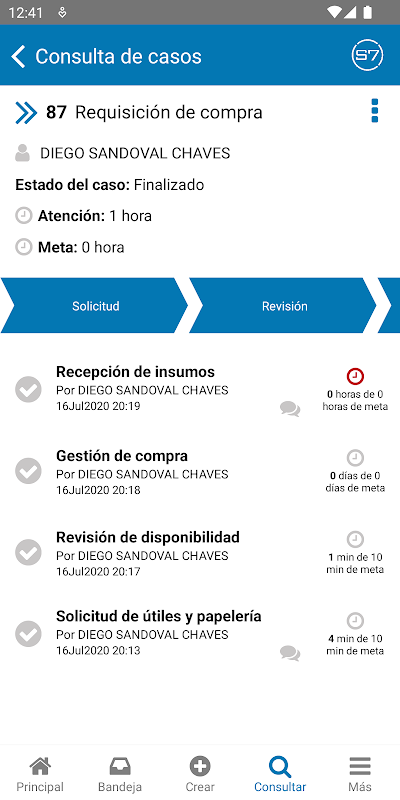Open Solicitud de útiles y papelería activity
The width and height of the screenshot is (400, 800).
click(200, 634)
